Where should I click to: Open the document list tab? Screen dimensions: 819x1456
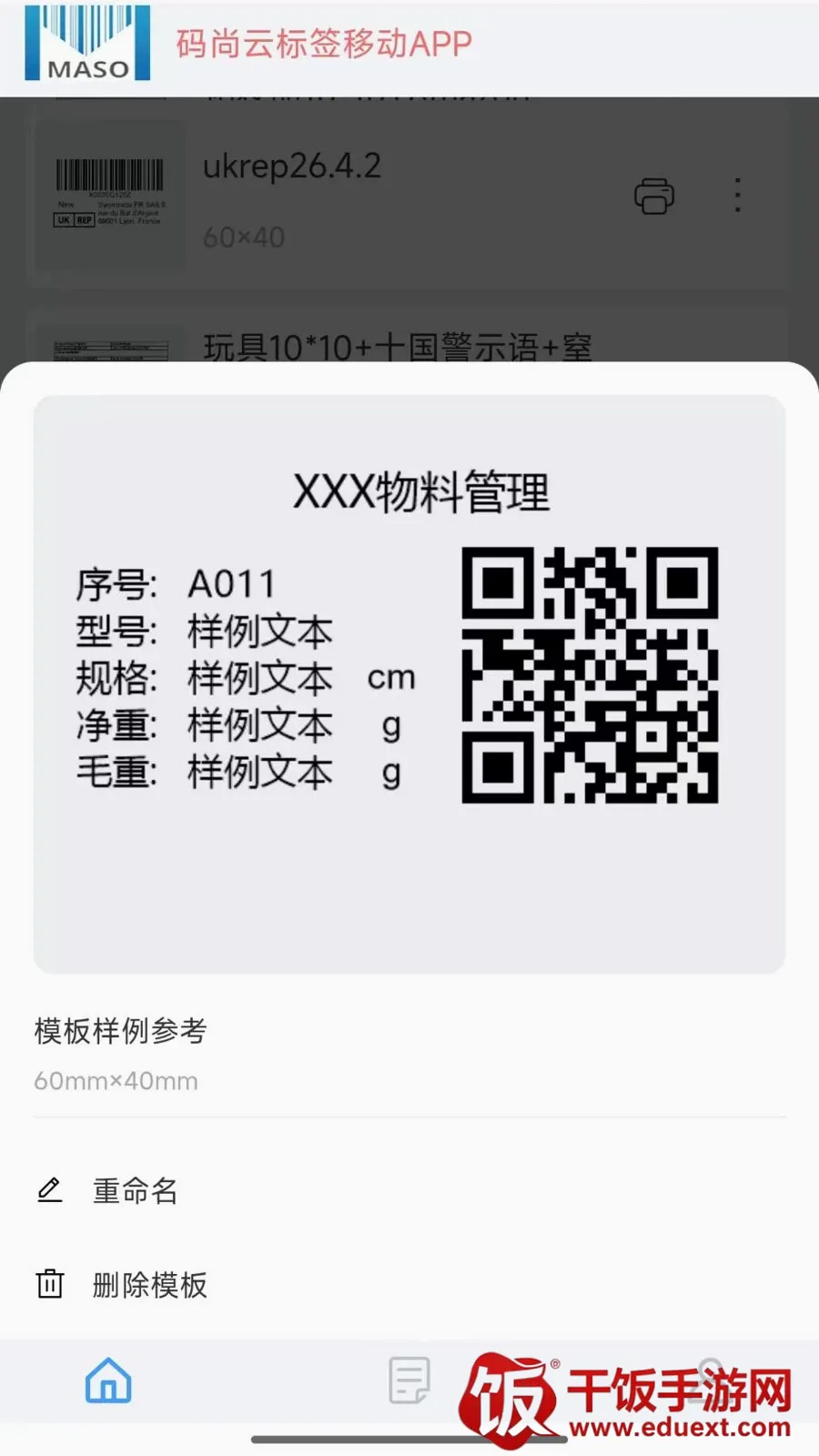tap(409, 1380)
